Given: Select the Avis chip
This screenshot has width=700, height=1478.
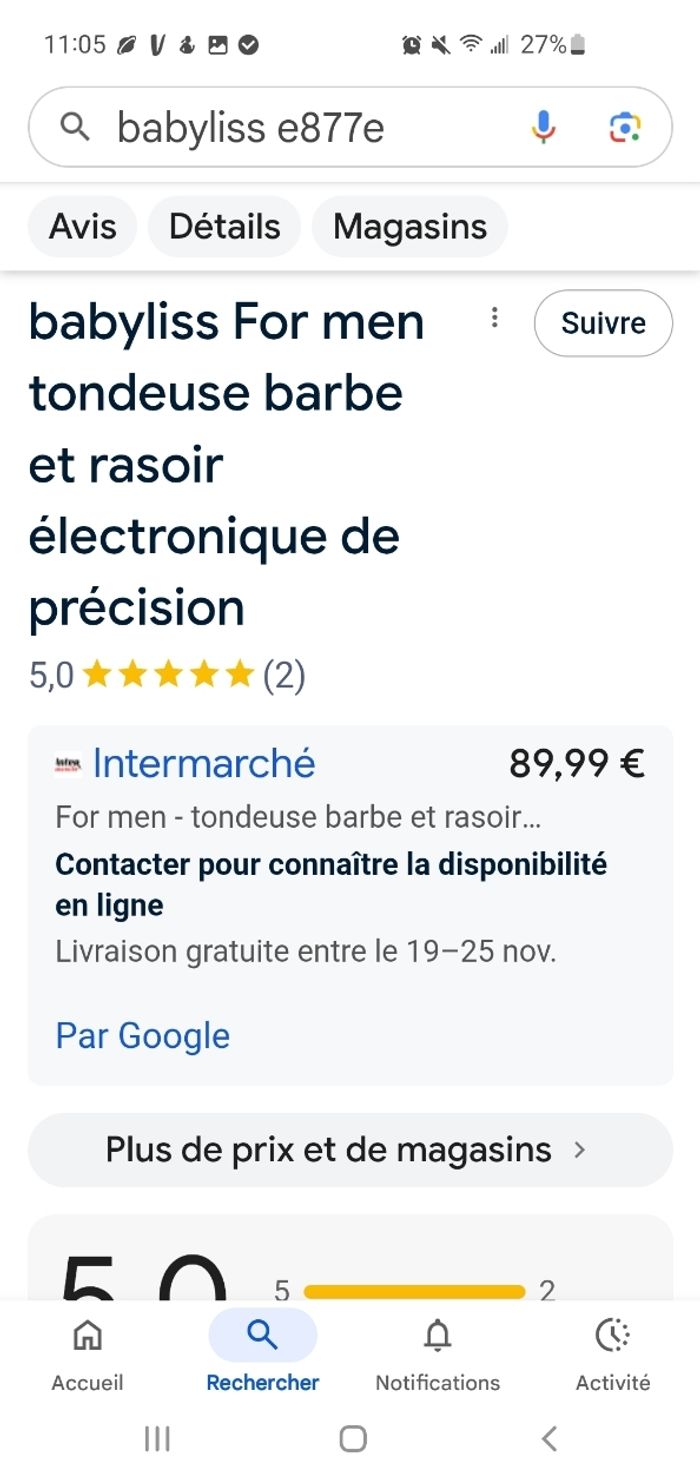Looking at the screenshot, I should [x=83, y=226].
